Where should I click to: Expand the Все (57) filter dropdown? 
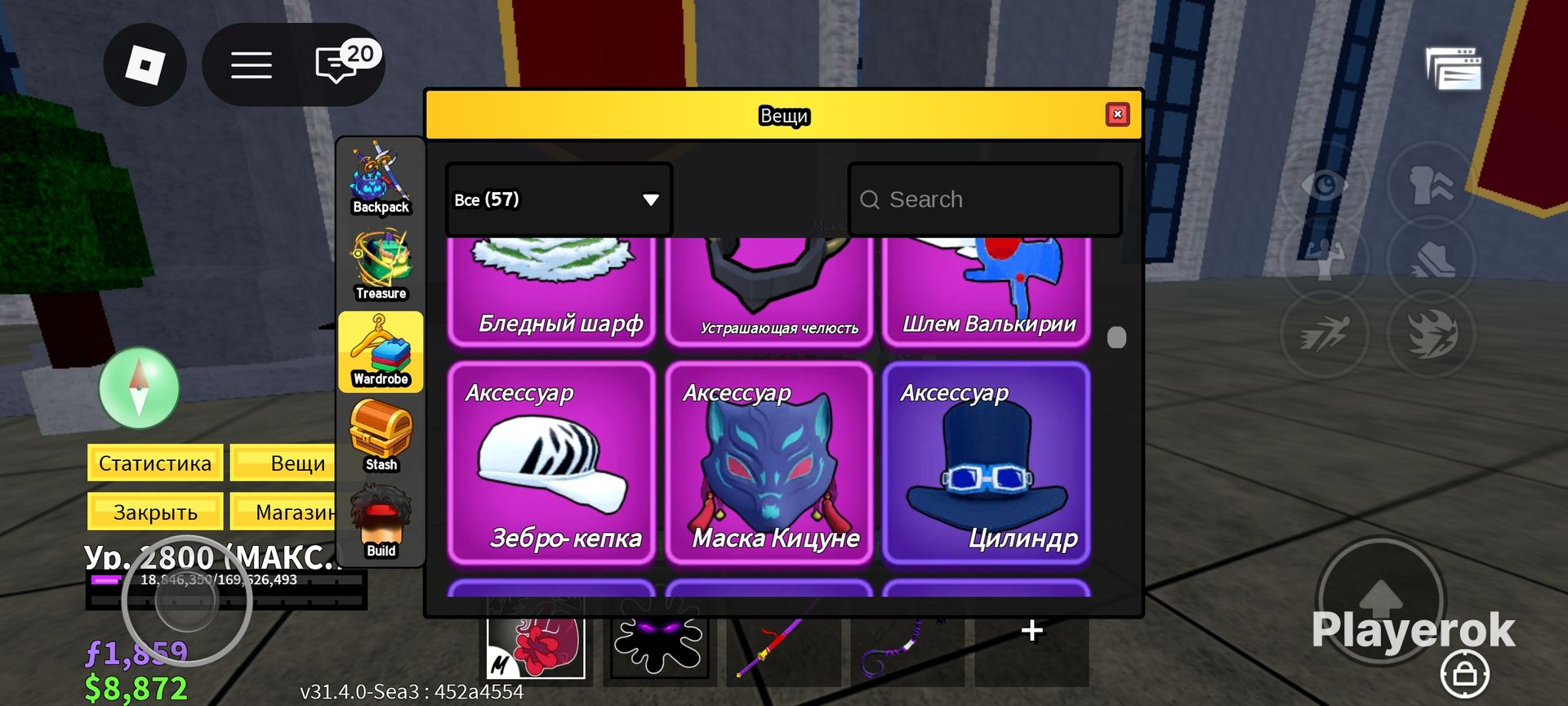tap(559, 199)
